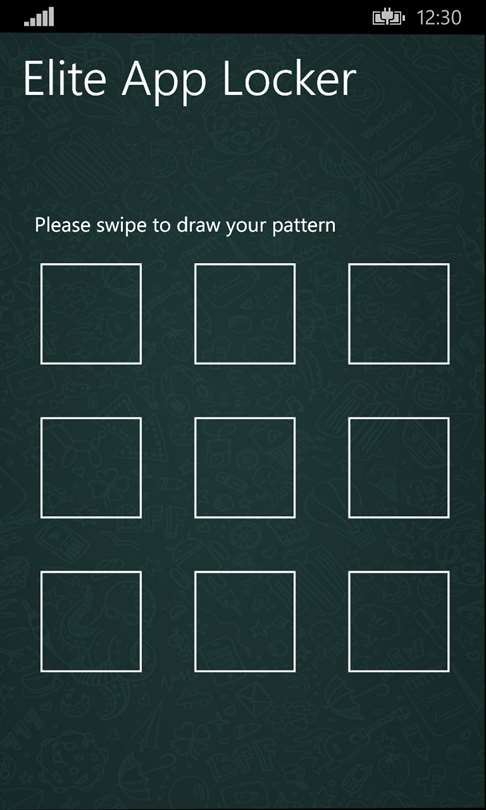Tap the center pattern square

[x=245, y=468]
